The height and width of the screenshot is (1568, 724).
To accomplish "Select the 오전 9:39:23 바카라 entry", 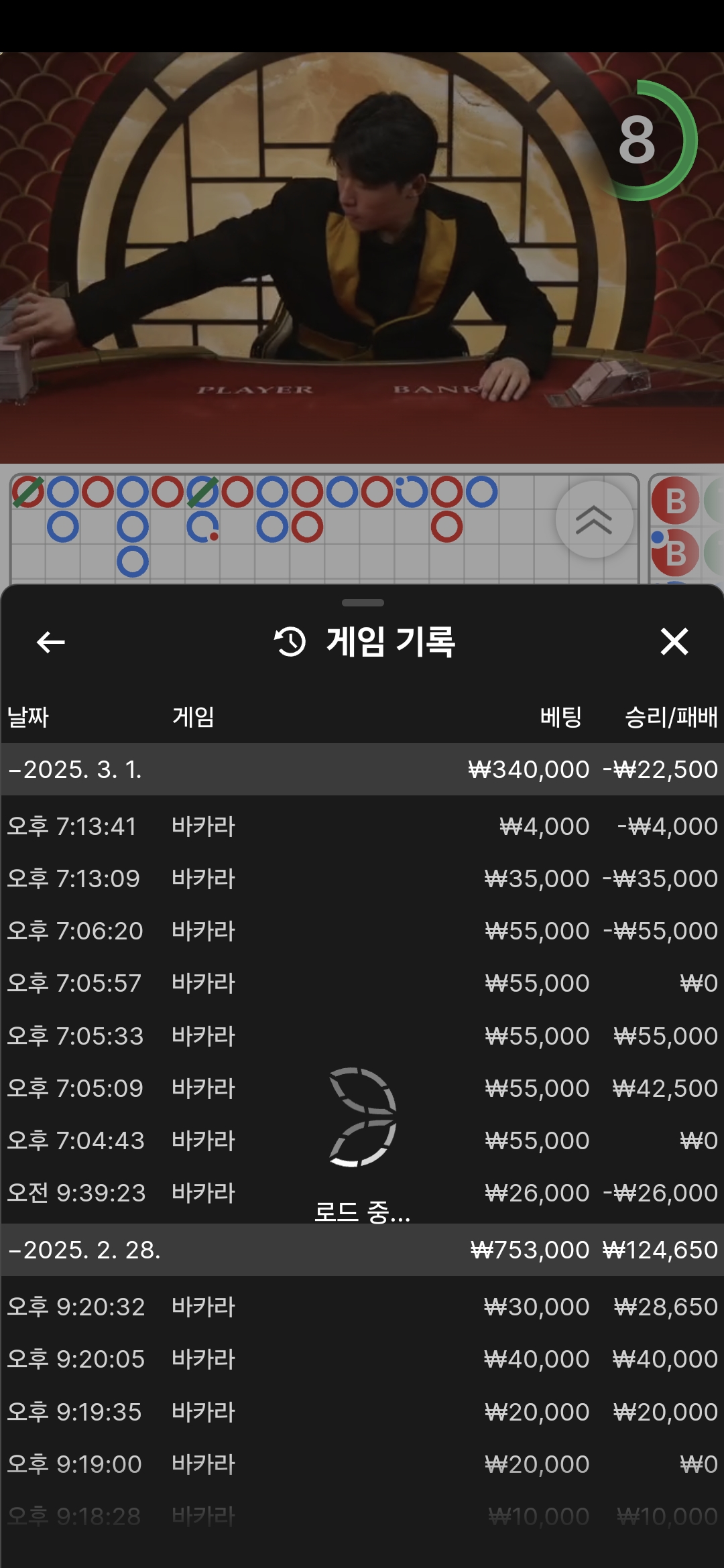I will pos(362,1193).
